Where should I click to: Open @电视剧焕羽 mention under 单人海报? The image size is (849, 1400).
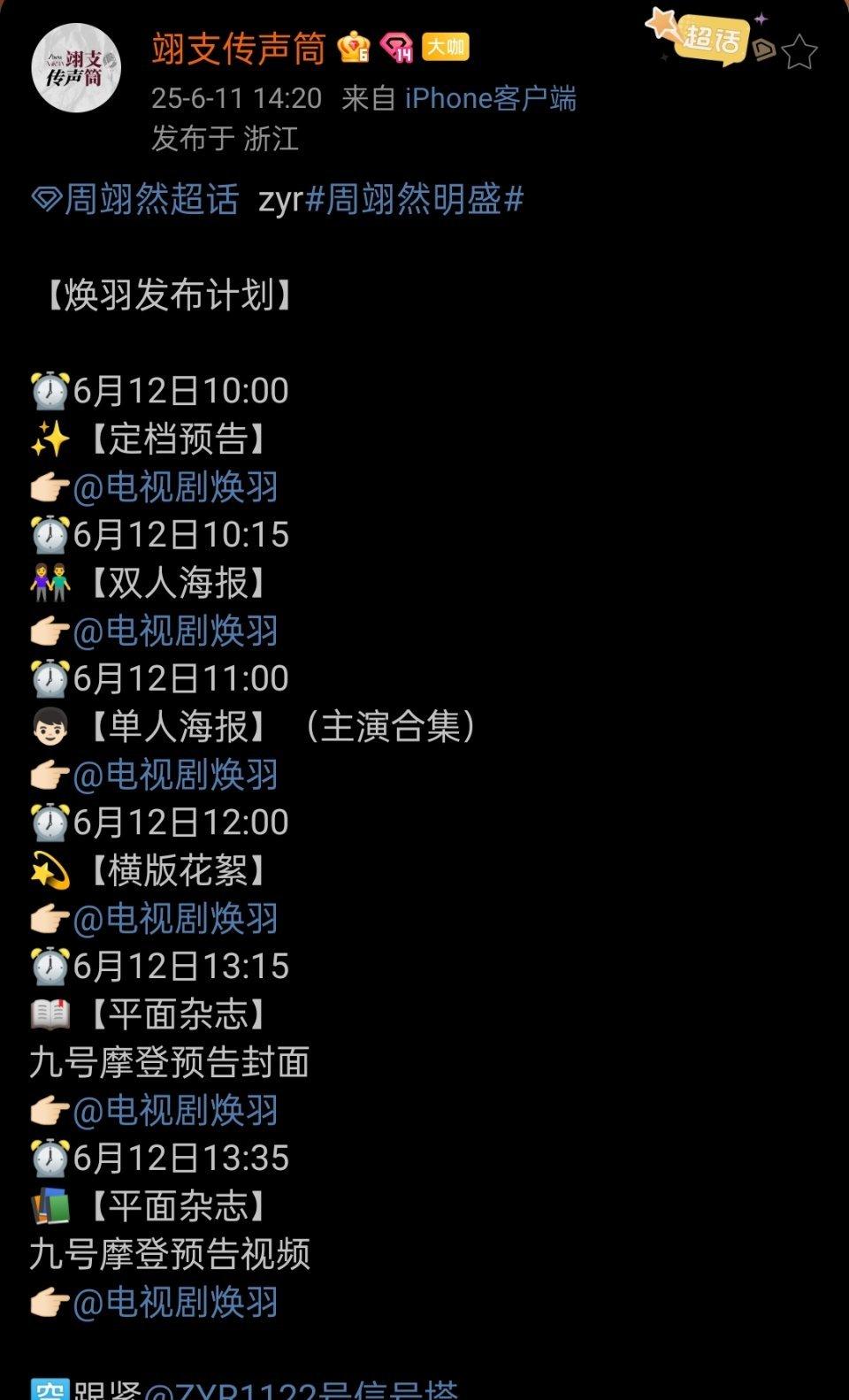(x=175, y=775)
